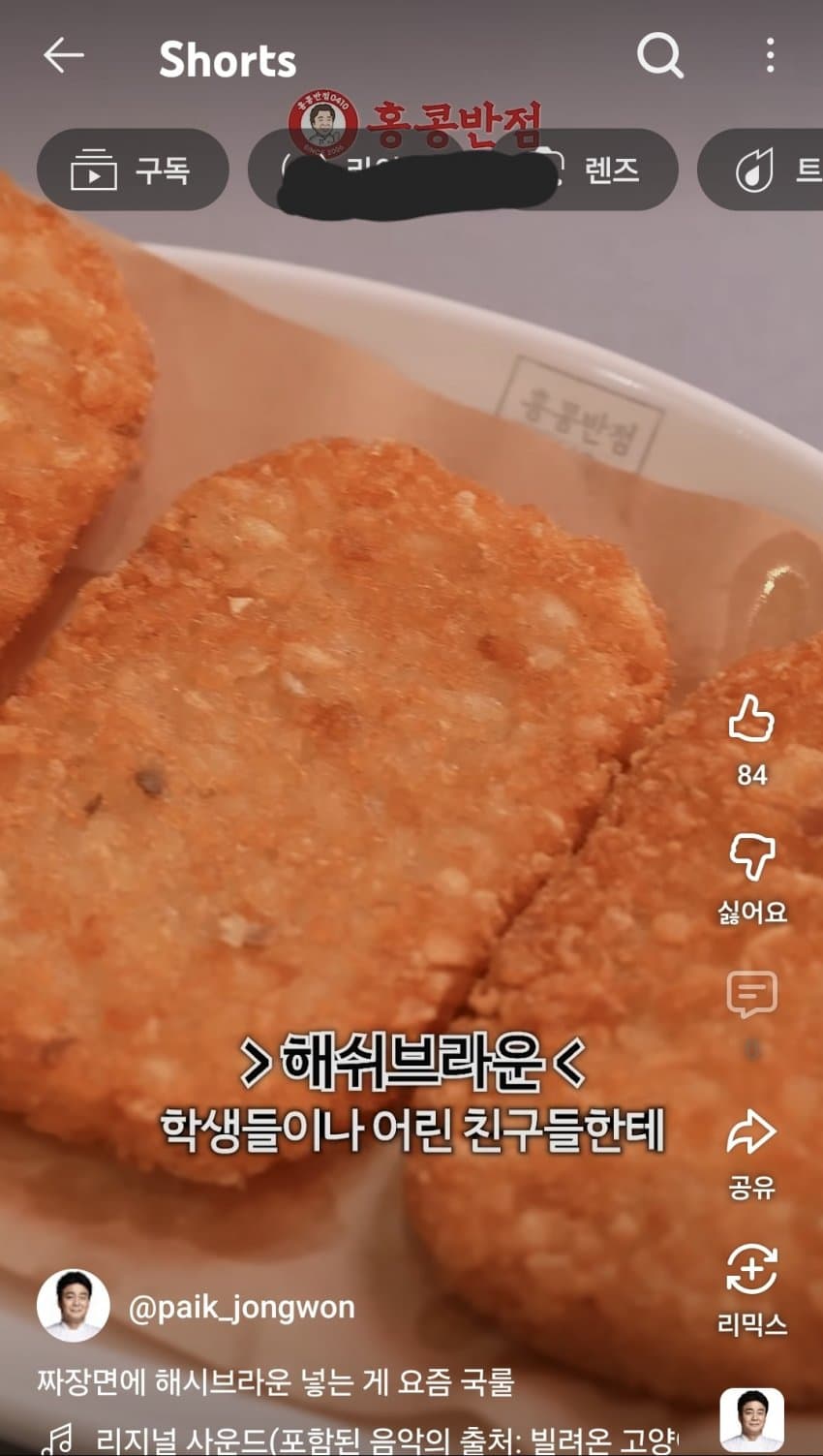Screen dimensions: 823x1456
Task: Tap 리믹스 to remix the Short
Action: [751, 1271]
